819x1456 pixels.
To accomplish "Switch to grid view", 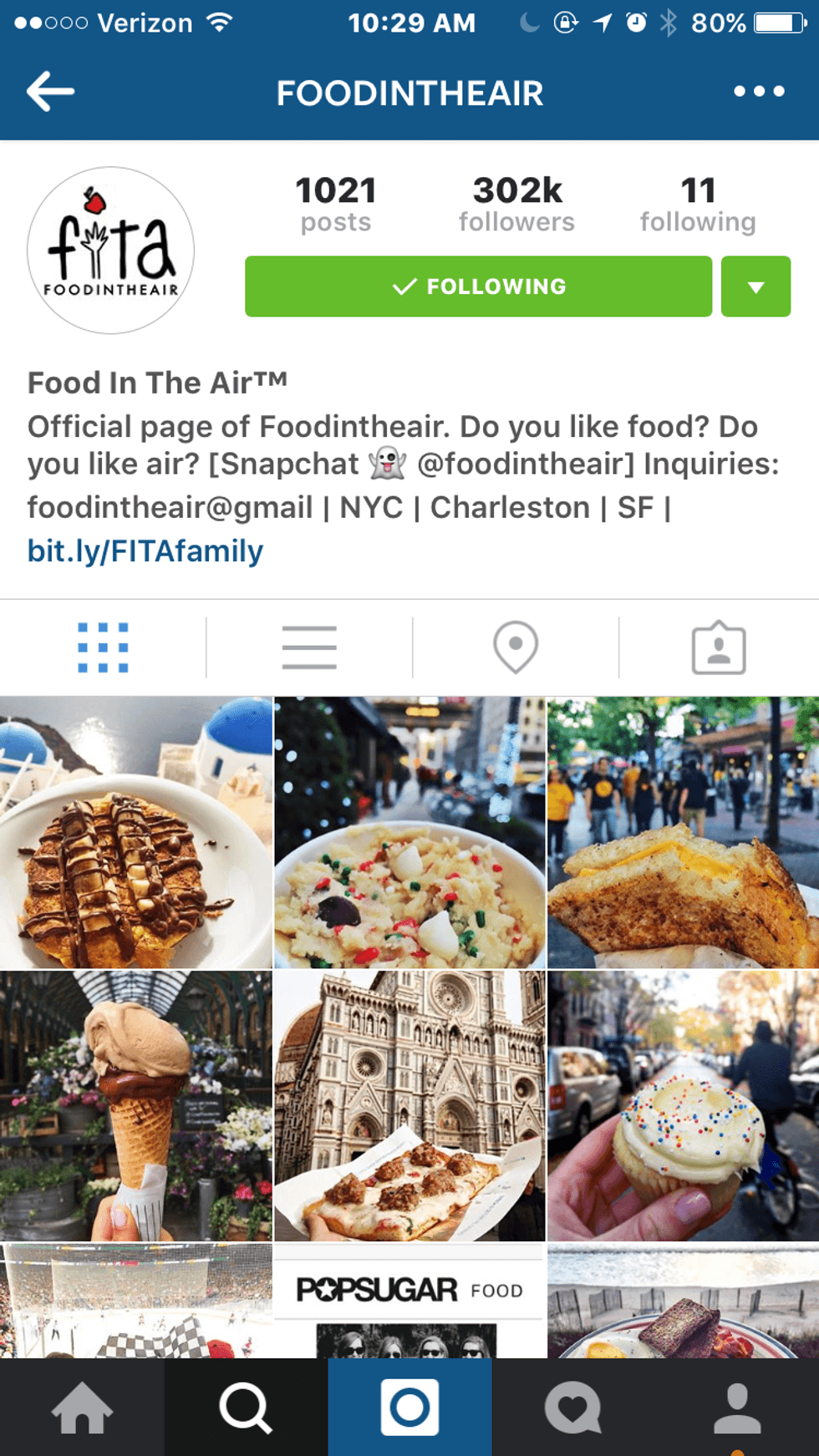I will pos(103,647).
